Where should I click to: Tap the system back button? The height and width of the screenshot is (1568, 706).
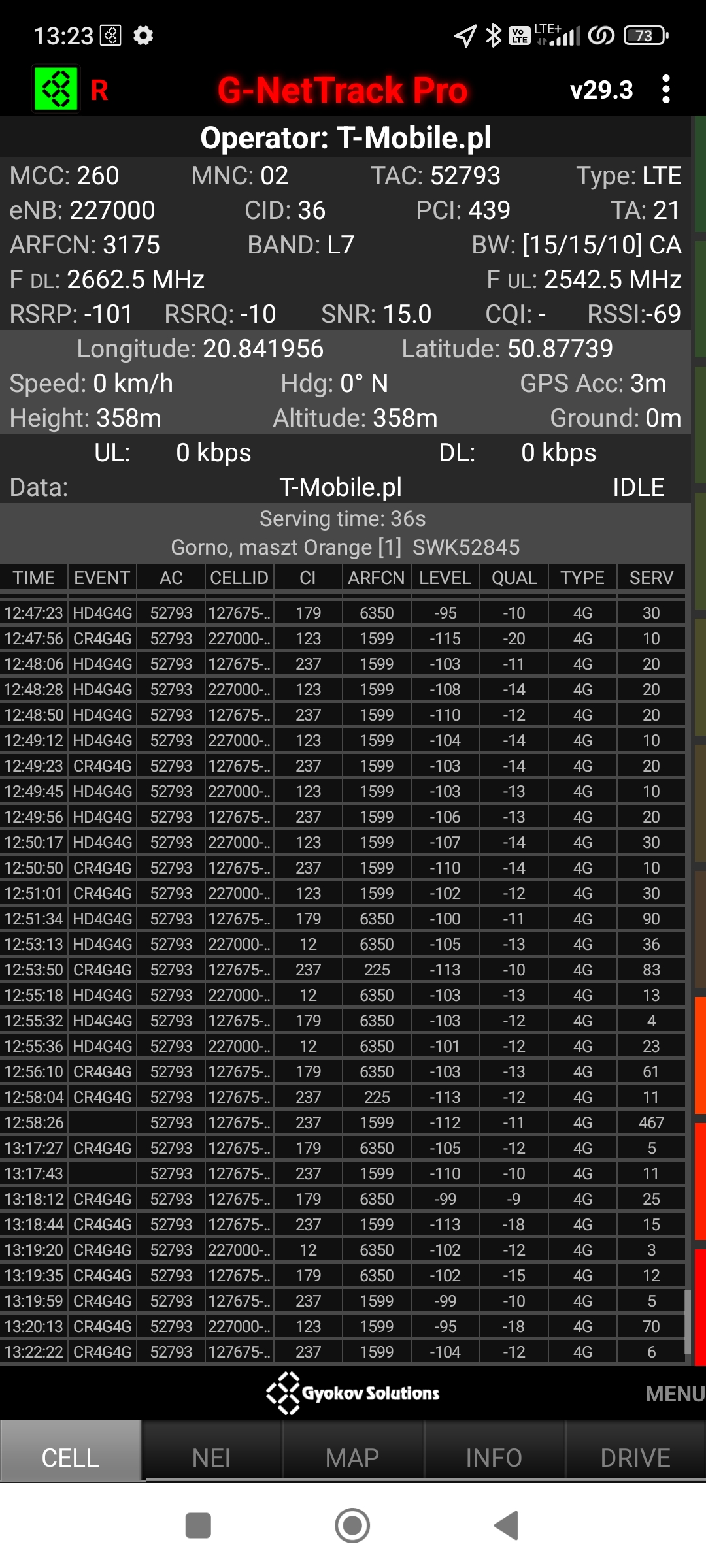click(507, 1526)
